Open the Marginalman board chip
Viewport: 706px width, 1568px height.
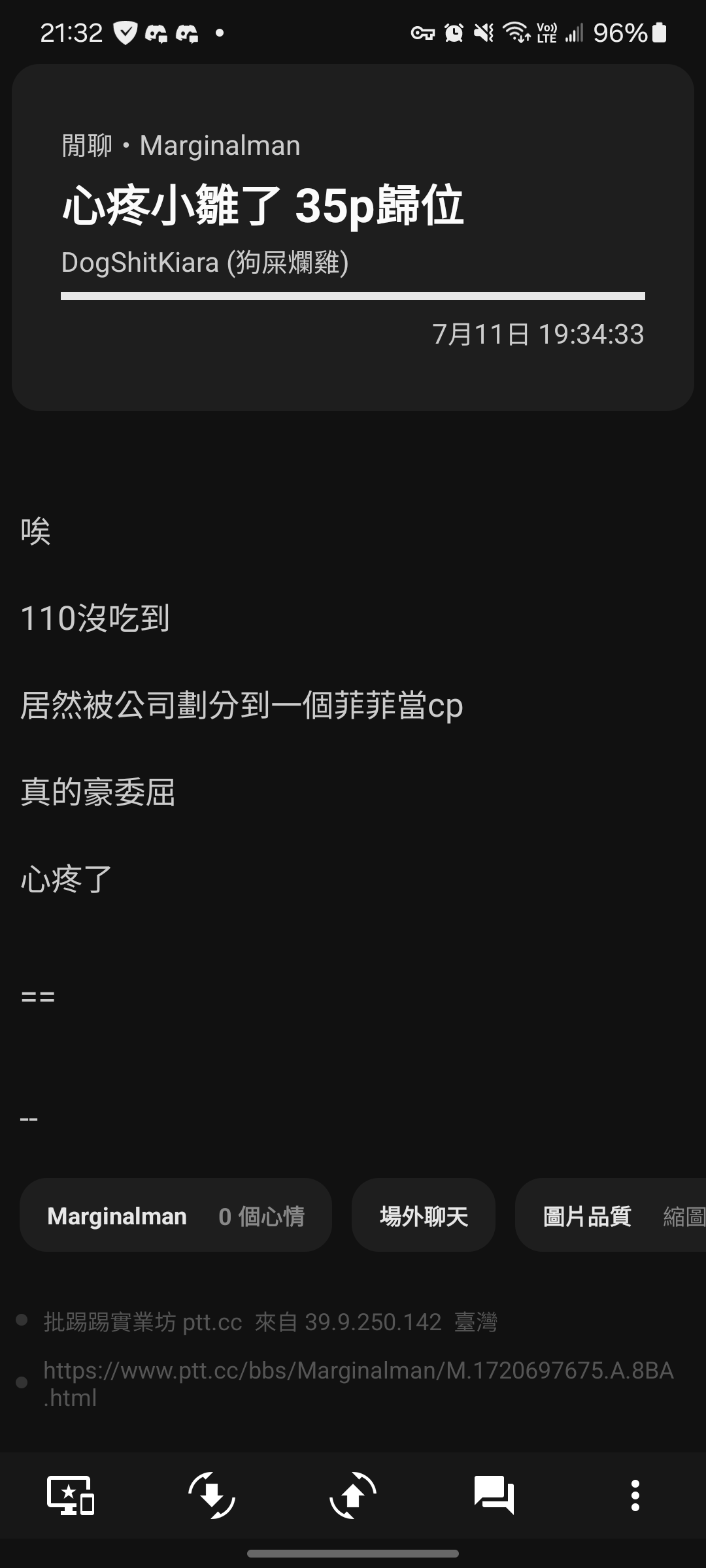click(x=175, y=1216)
